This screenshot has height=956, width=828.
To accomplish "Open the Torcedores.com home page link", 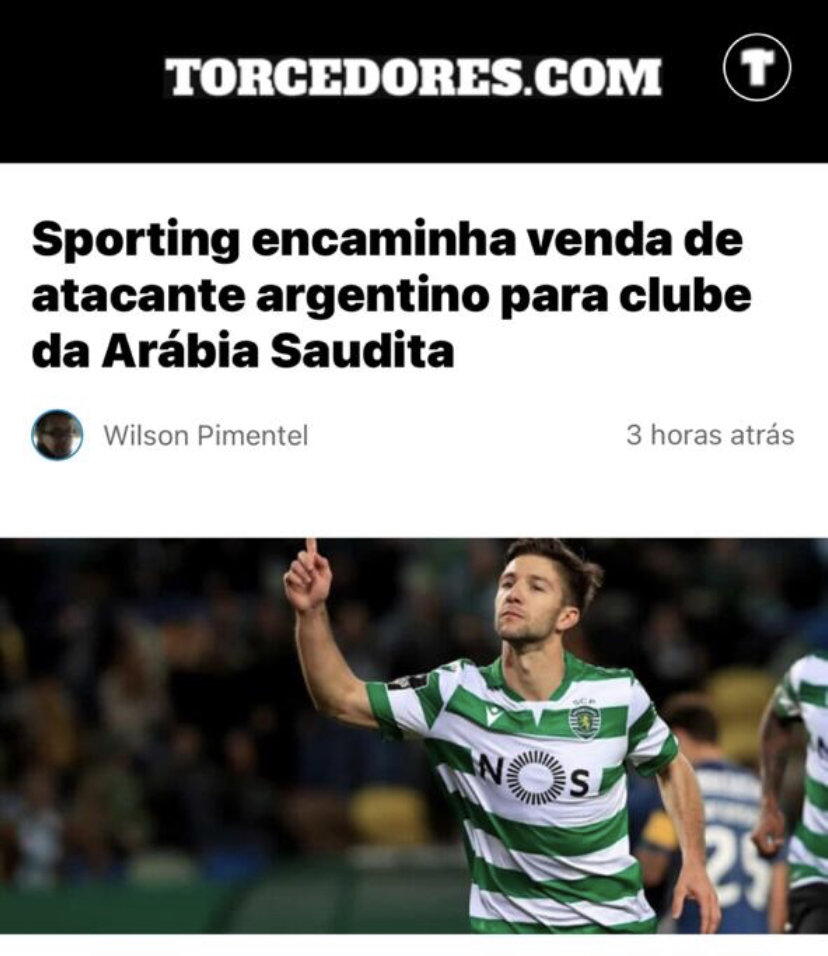I will click(413, 77).
